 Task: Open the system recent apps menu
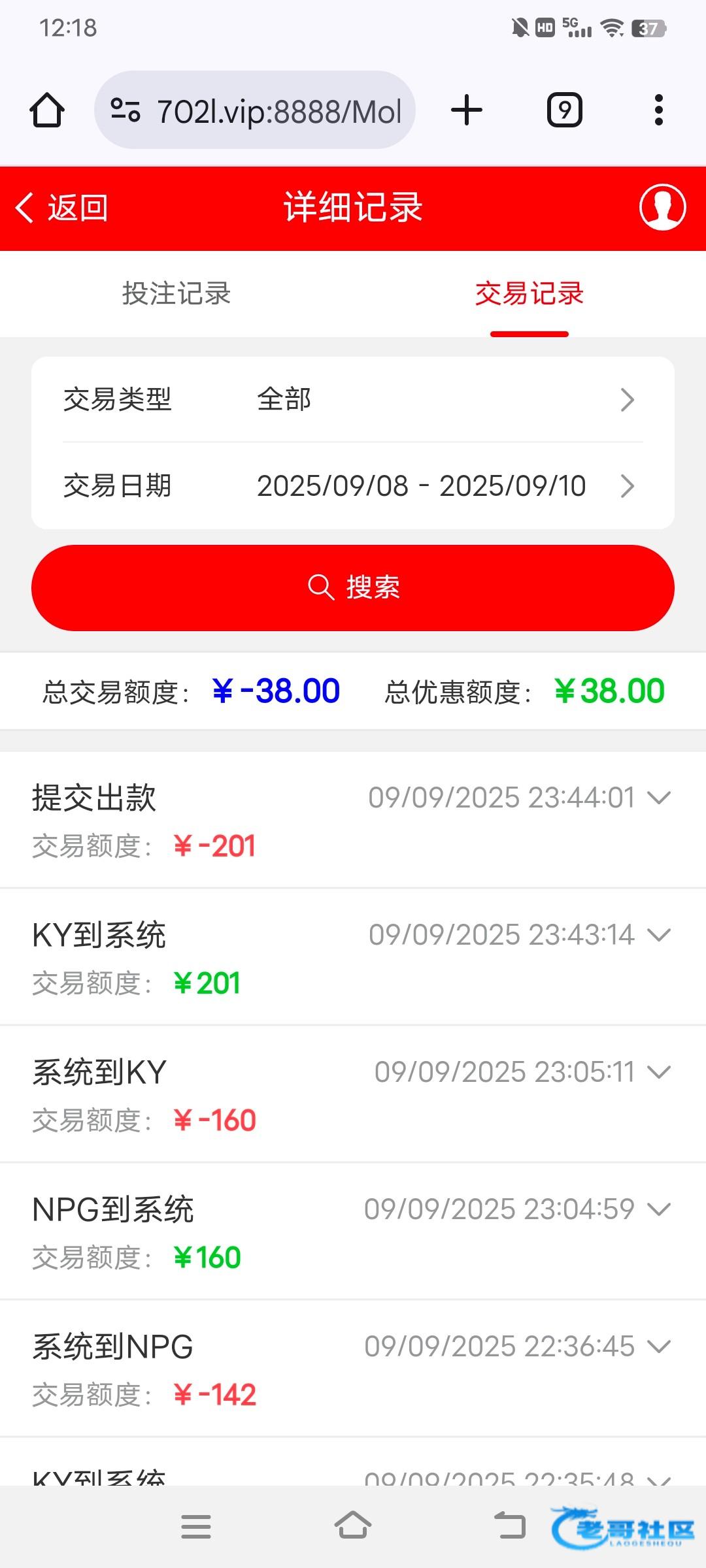pyautogui.click(x=196, y=1527)
